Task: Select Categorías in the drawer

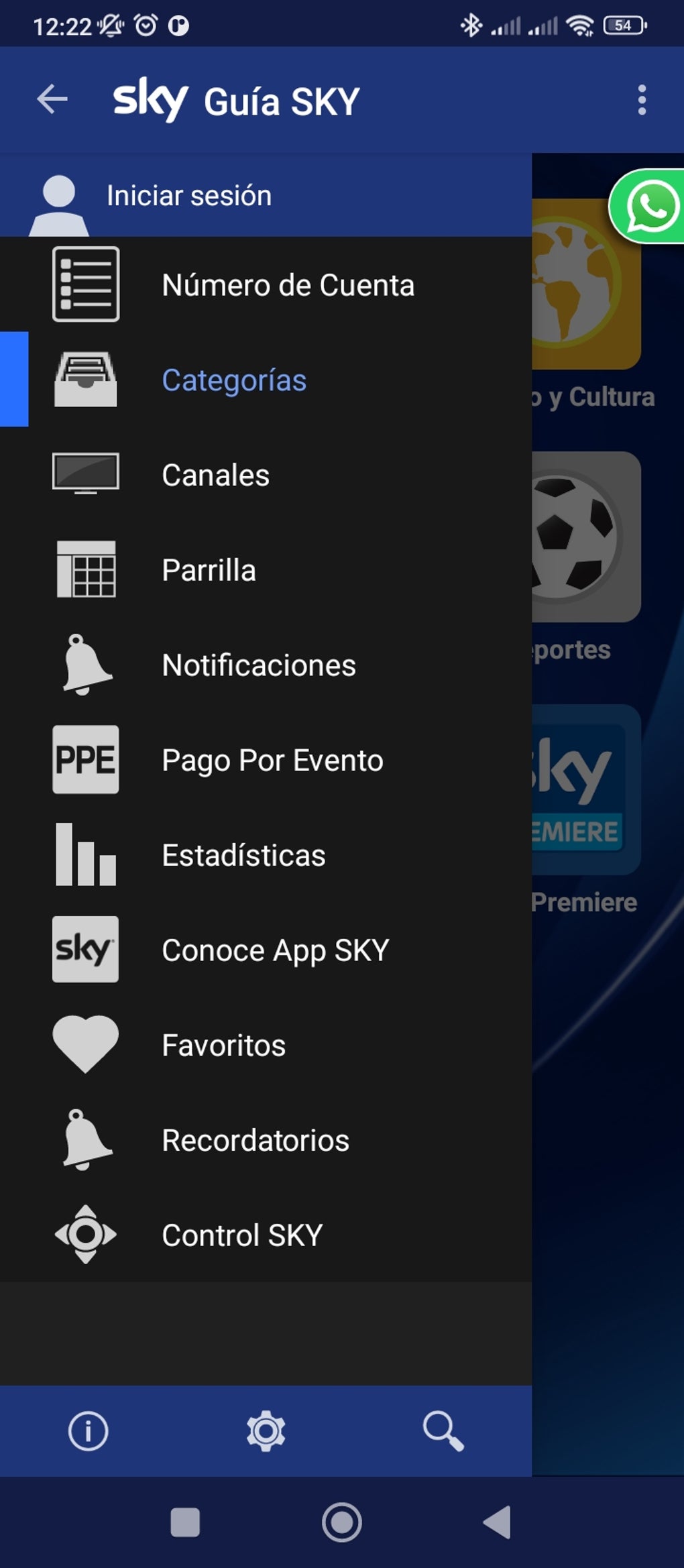Action: click(234, 380)
